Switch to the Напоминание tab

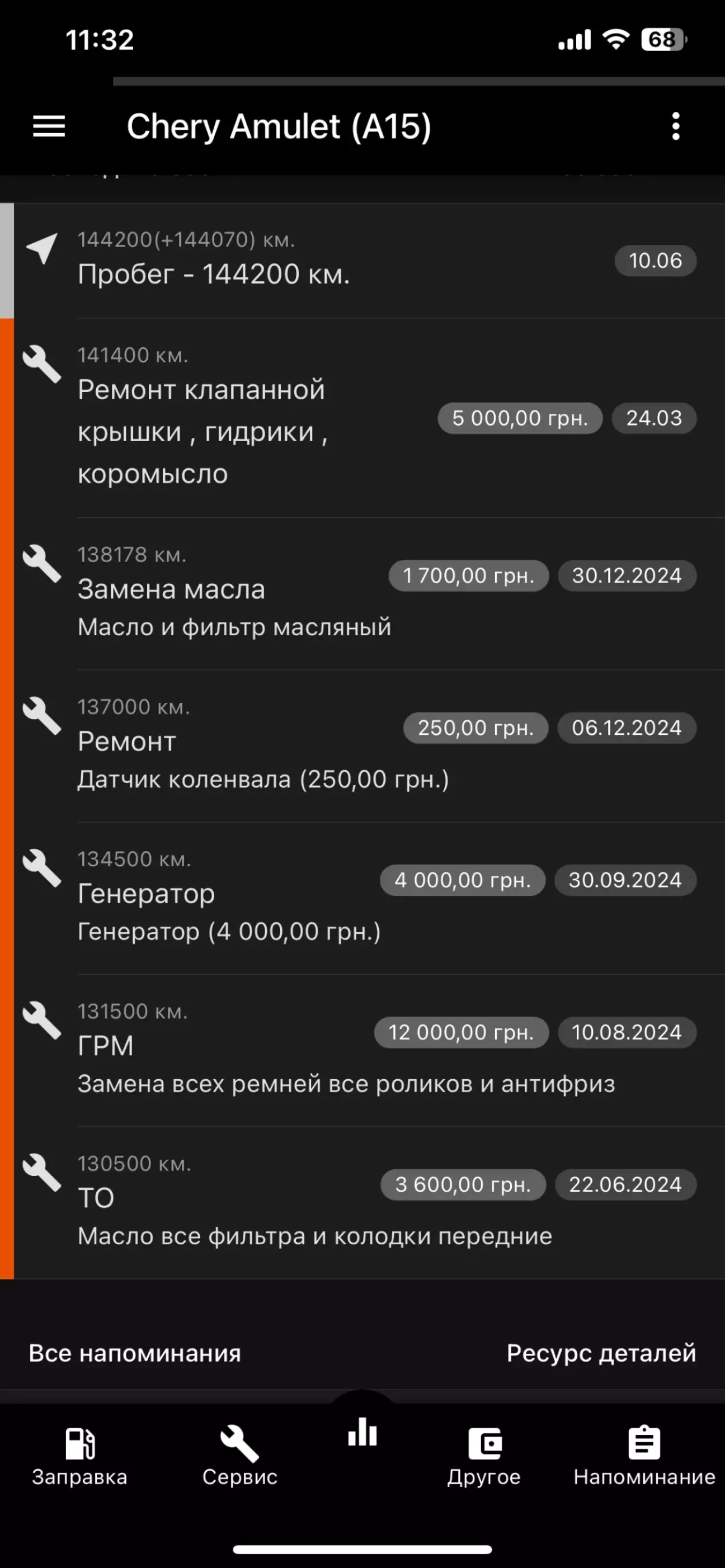coord(644,1457)
